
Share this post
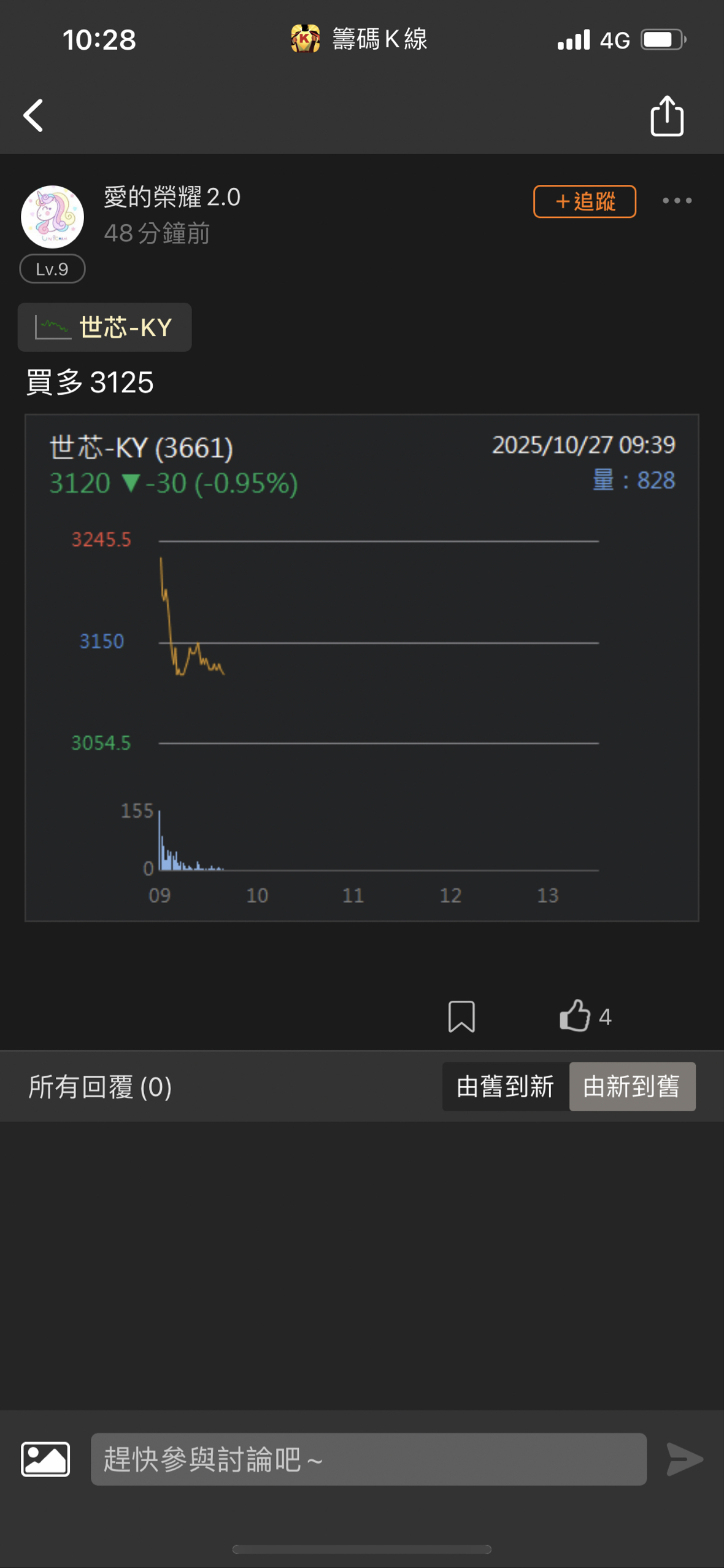tap(667, 115)
